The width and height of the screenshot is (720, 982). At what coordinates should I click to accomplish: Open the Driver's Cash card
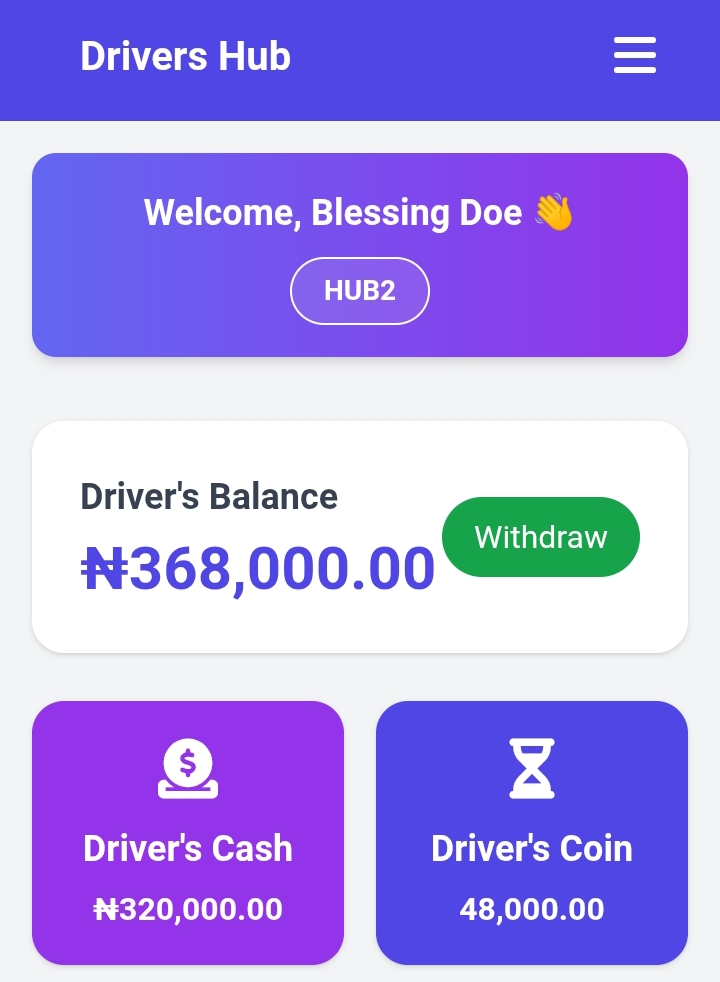tap(188, 833)
